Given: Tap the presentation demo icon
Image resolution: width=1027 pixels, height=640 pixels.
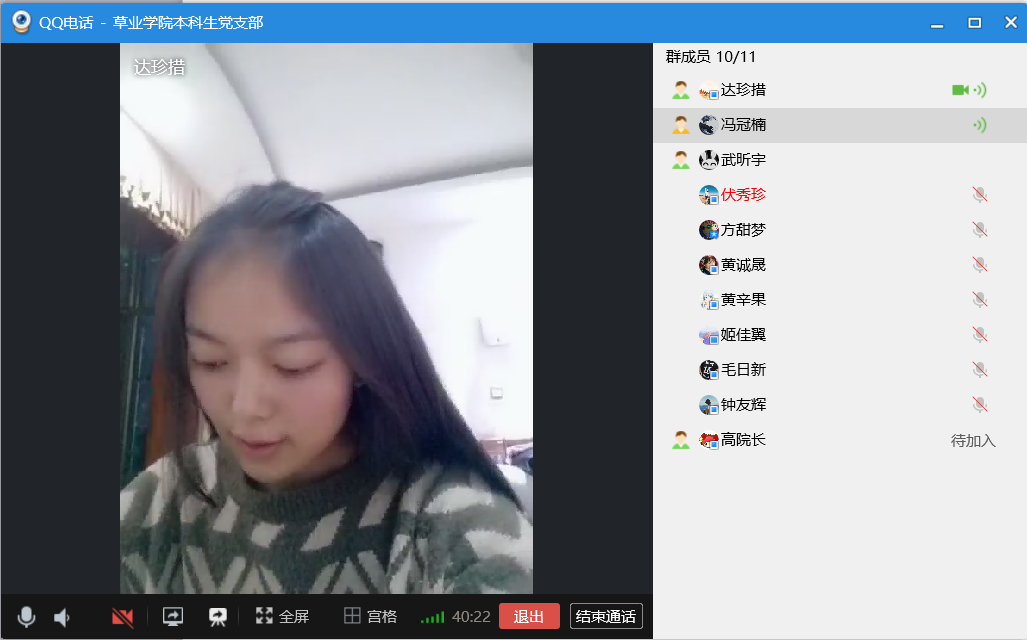Looking at the screenshot, I should (x=217, y=617).
